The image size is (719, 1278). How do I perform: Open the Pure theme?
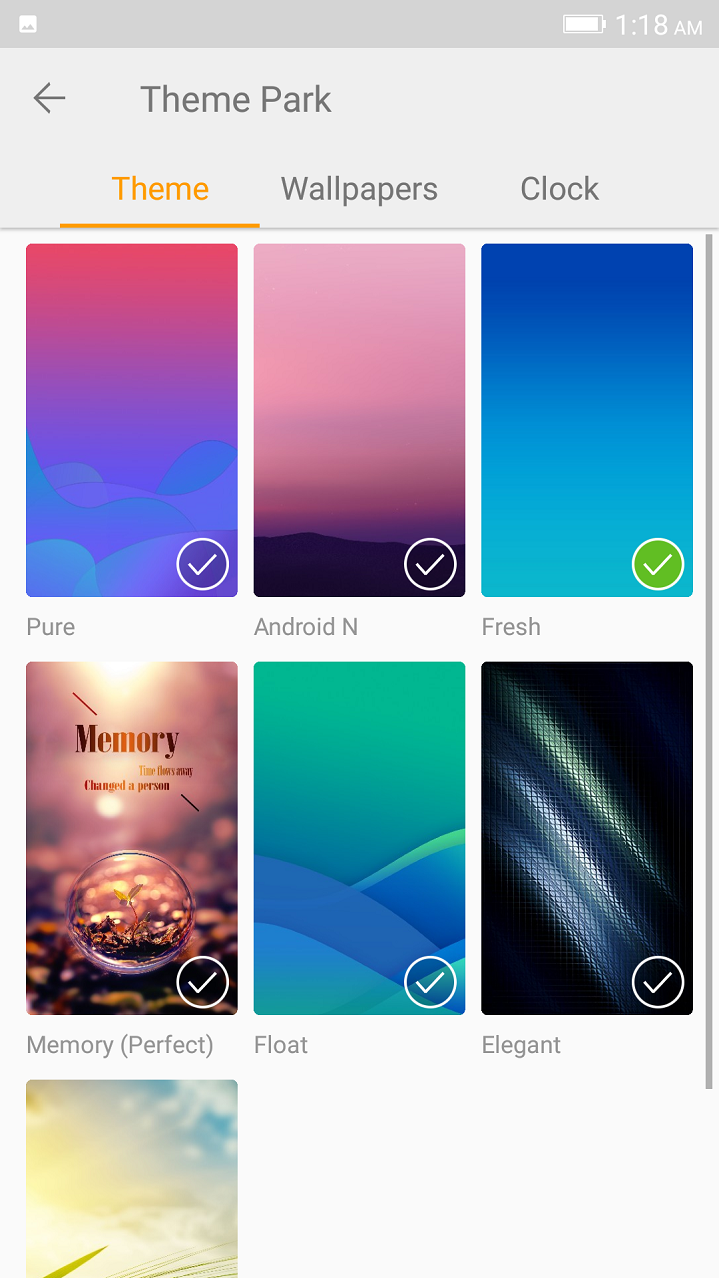(x=132, y=420)
